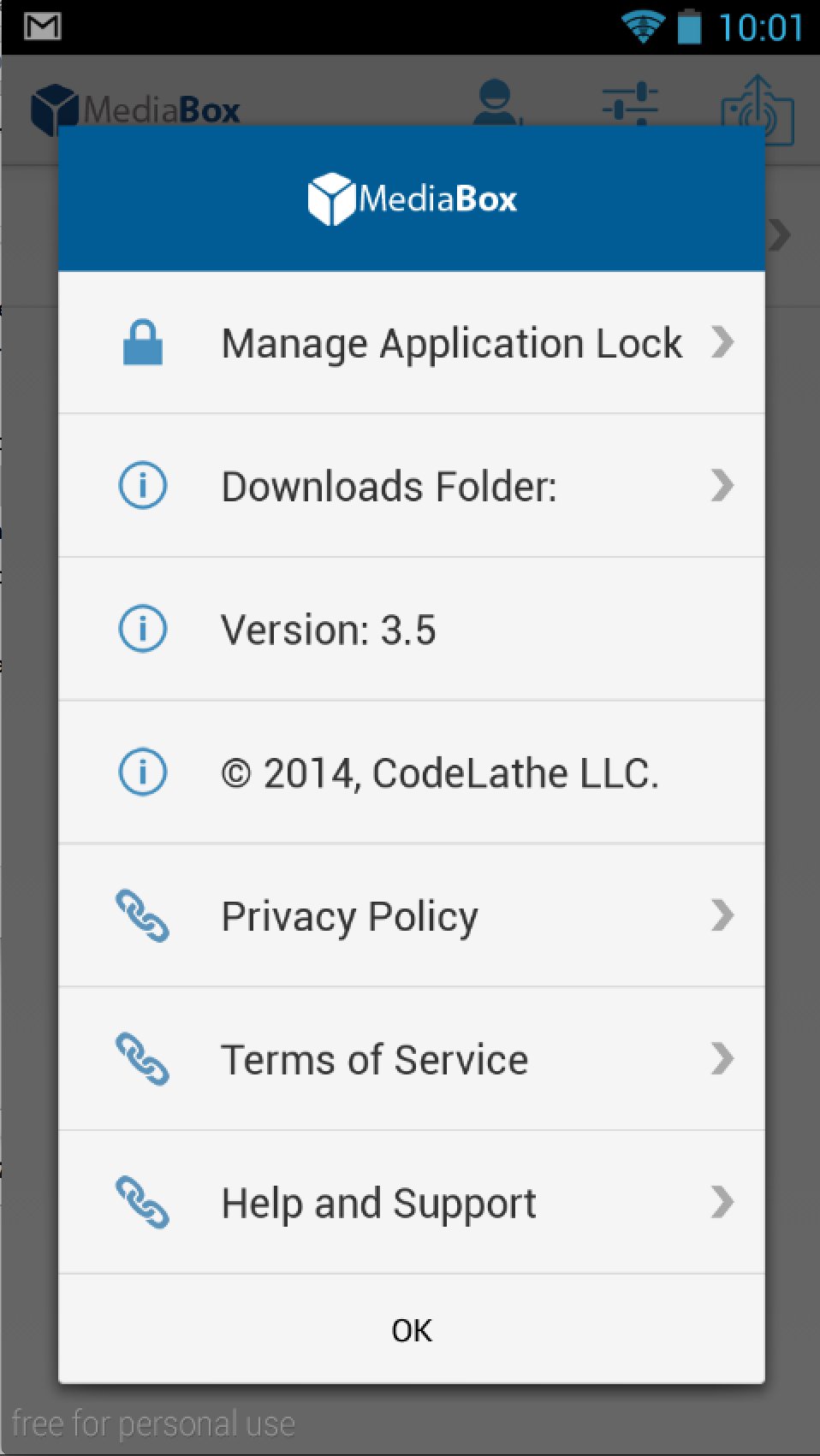Click the info icon next to Version 3.5

point(142,629)
